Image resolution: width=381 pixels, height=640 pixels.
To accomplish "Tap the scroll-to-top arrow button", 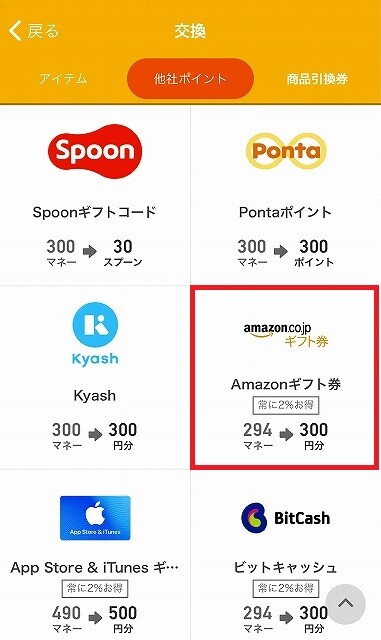I will click(x=345, y=604).
